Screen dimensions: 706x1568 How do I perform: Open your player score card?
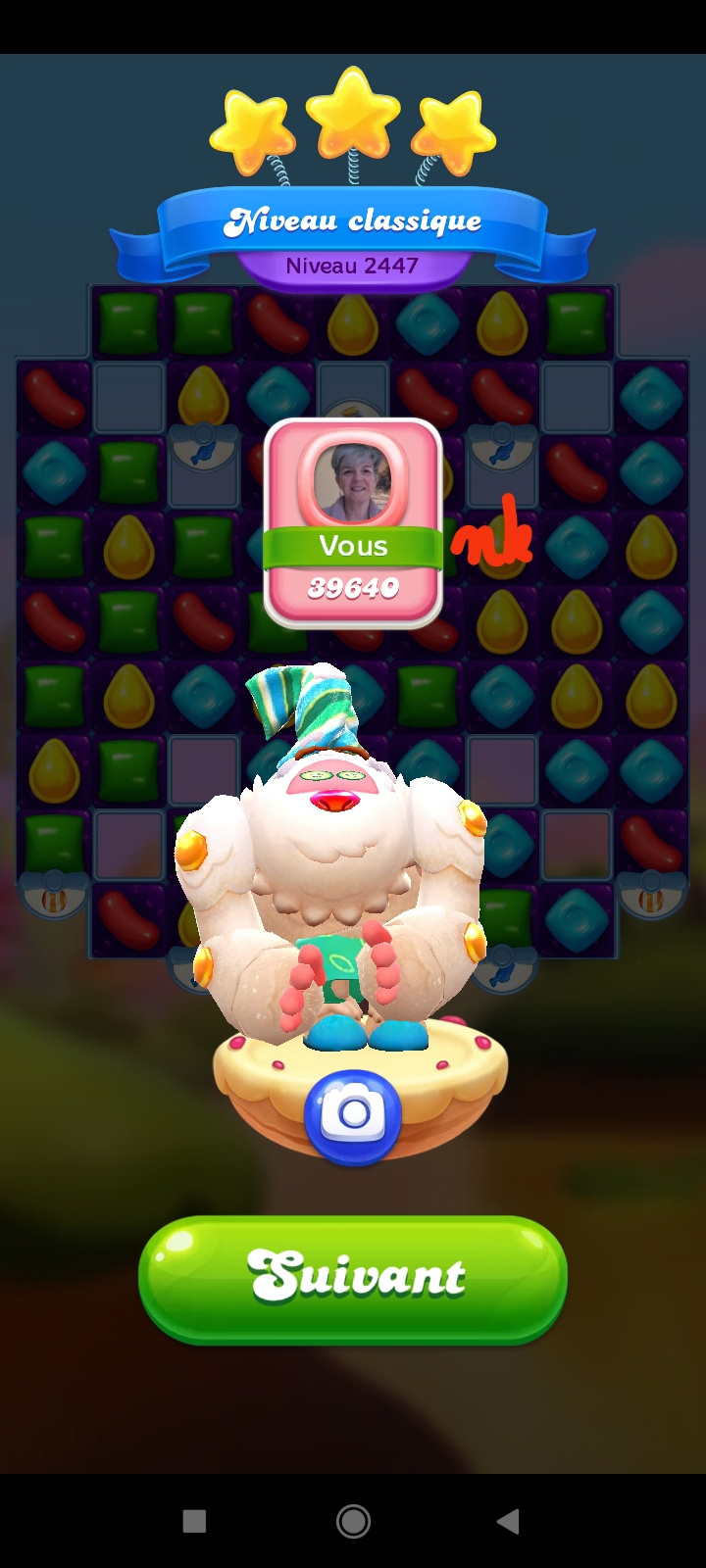click(x=353, y=522)
